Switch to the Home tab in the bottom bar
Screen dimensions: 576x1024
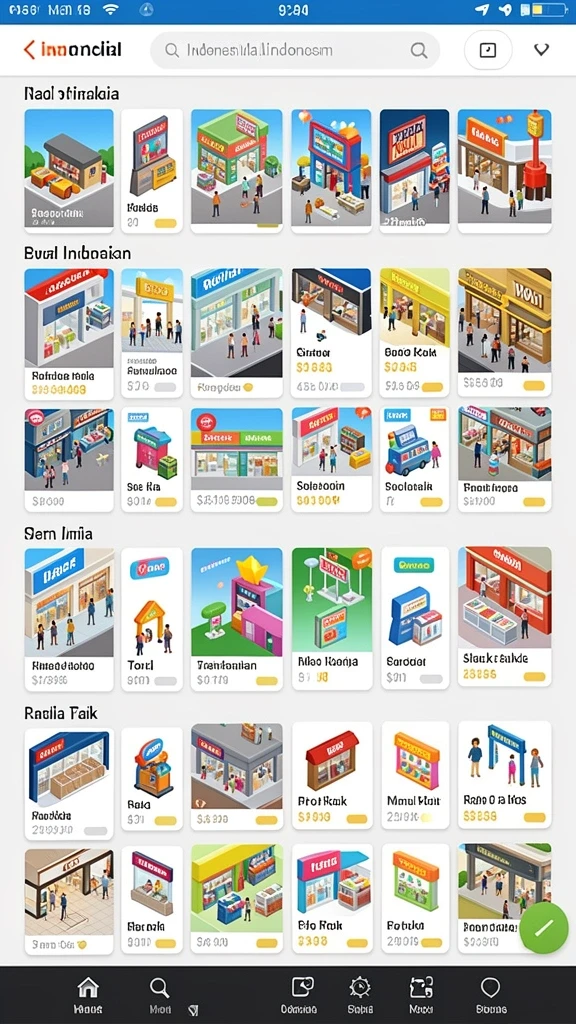pyautogui.click(x=88, y=995)
